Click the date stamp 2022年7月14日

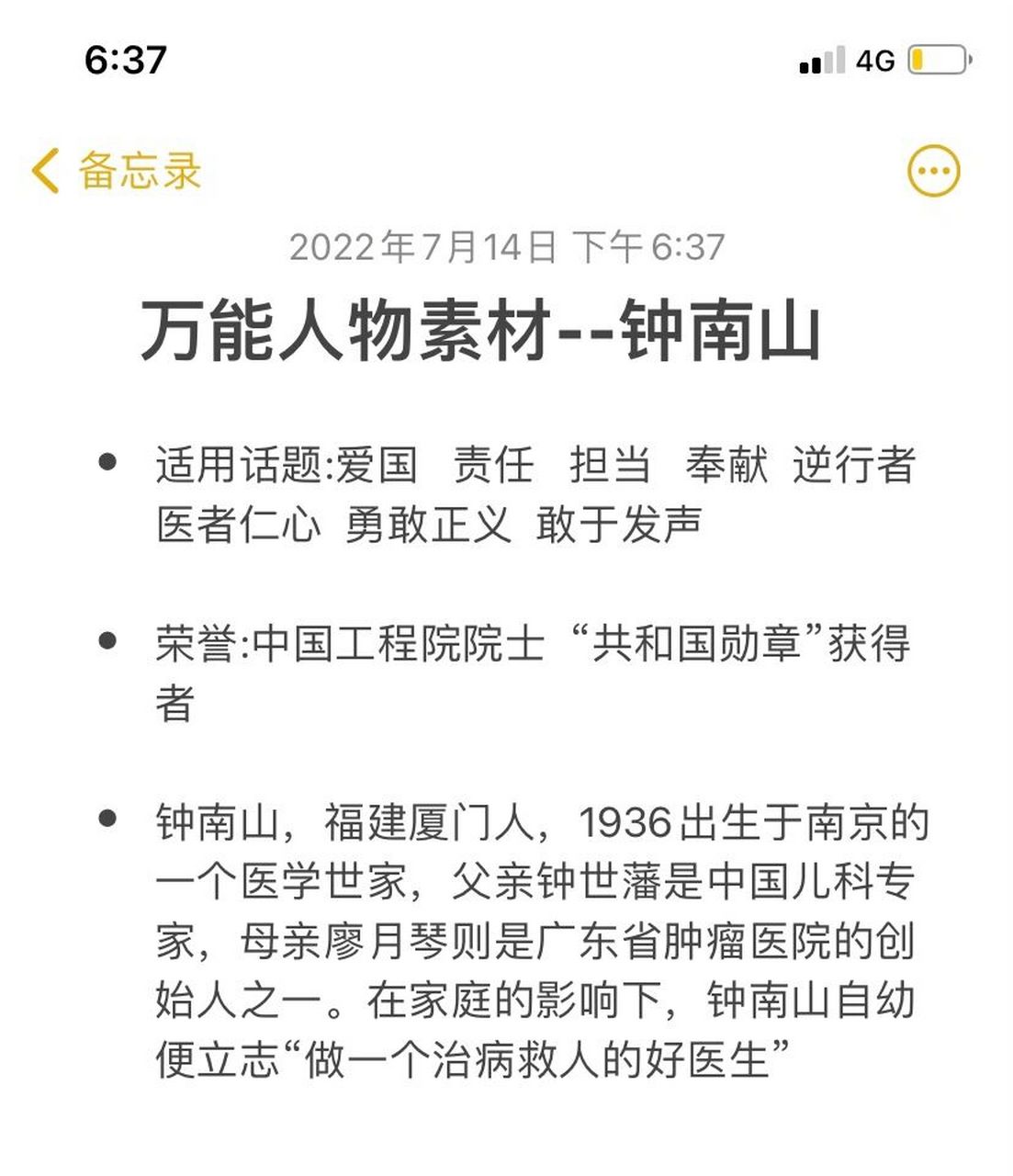pyautogui.click(x=422, y=245)
